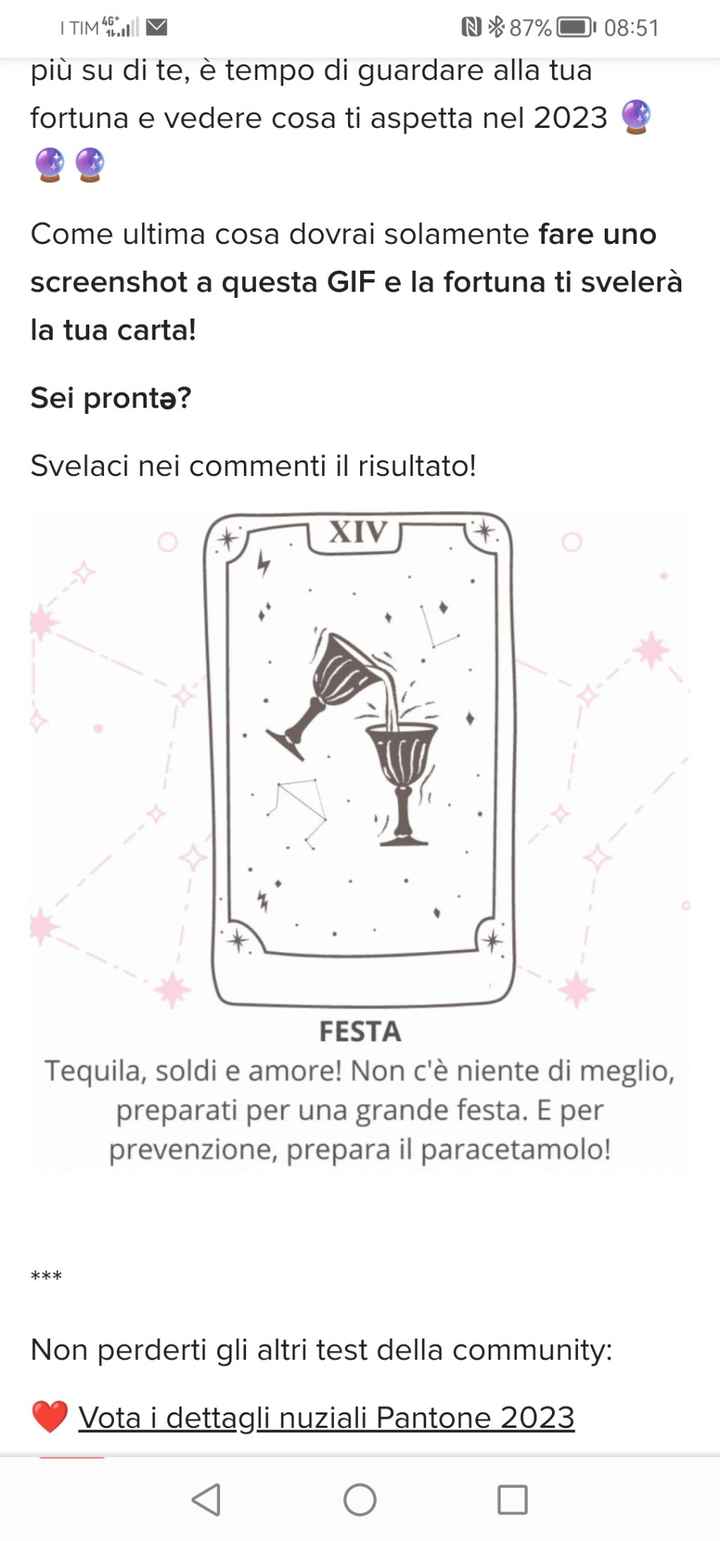This screenshot has height=1541, width=720.
Task: Open the 'Vota i dettagli nuziali Pantone 2023' link
Action: point(326,1417)
